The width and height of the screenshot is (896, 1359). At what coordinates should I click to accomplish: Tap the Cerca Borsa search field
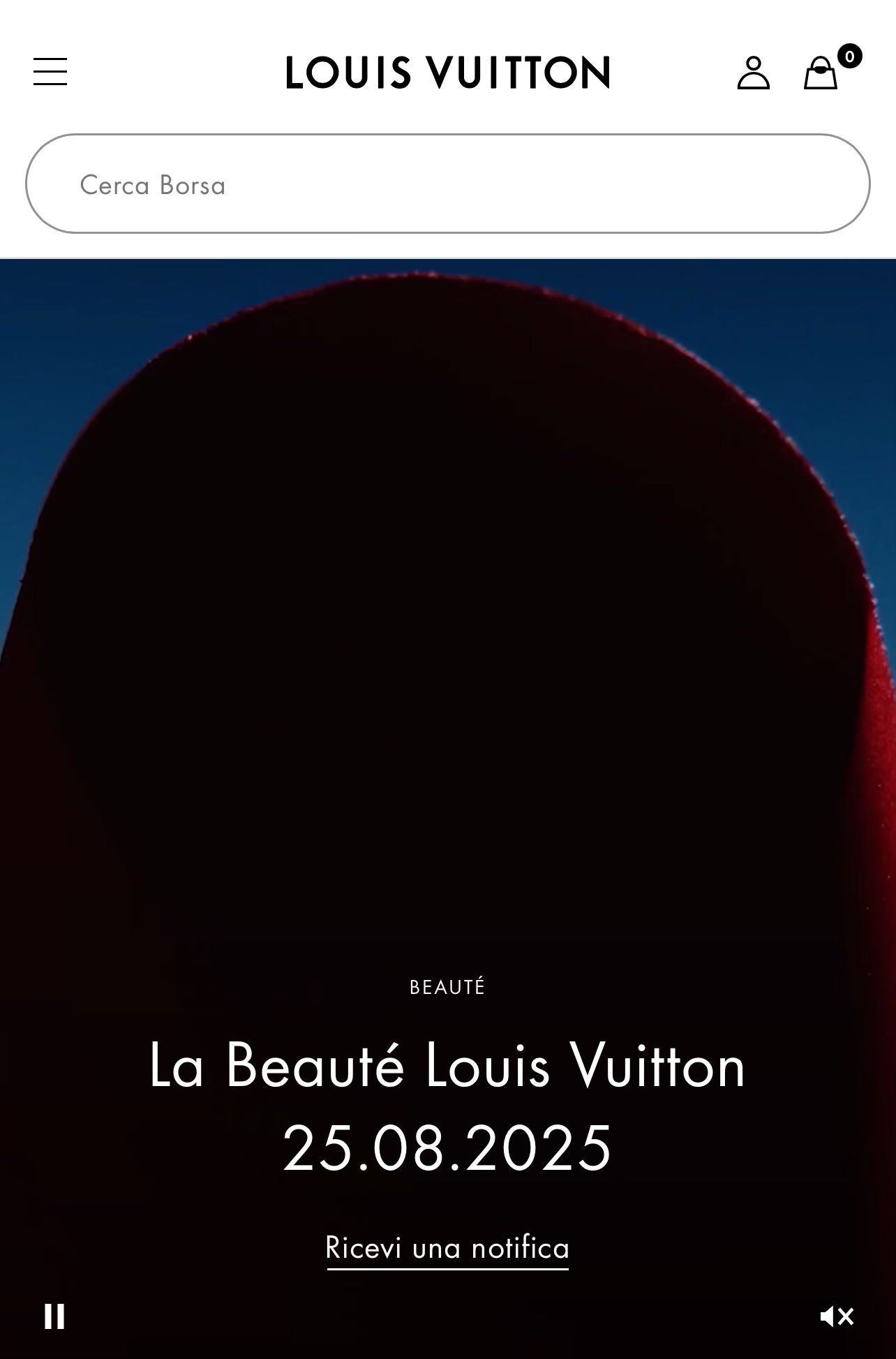click(x=448, y=184)
